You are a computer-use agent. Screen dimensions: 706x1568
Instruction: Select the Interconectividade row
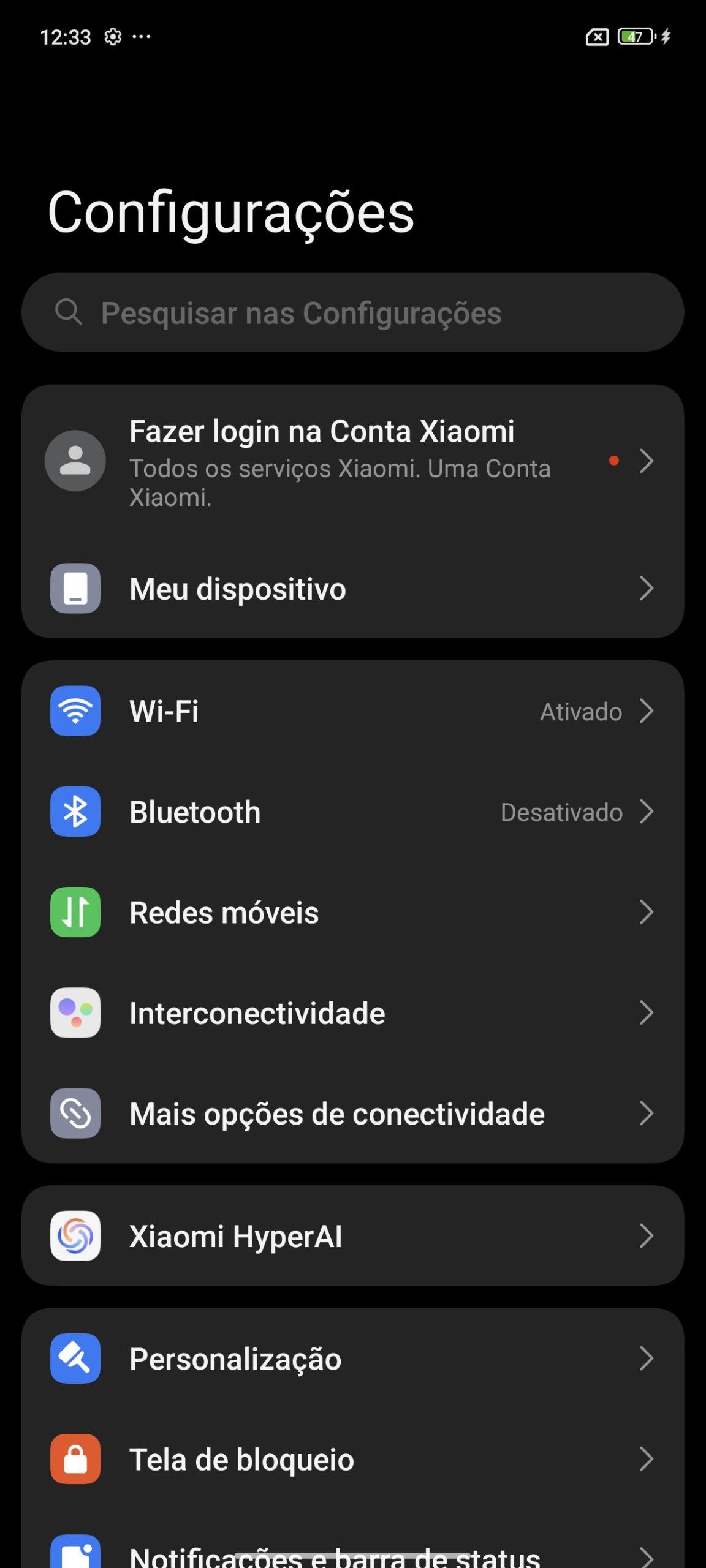pyautogui.click(x=353, y=1013)
